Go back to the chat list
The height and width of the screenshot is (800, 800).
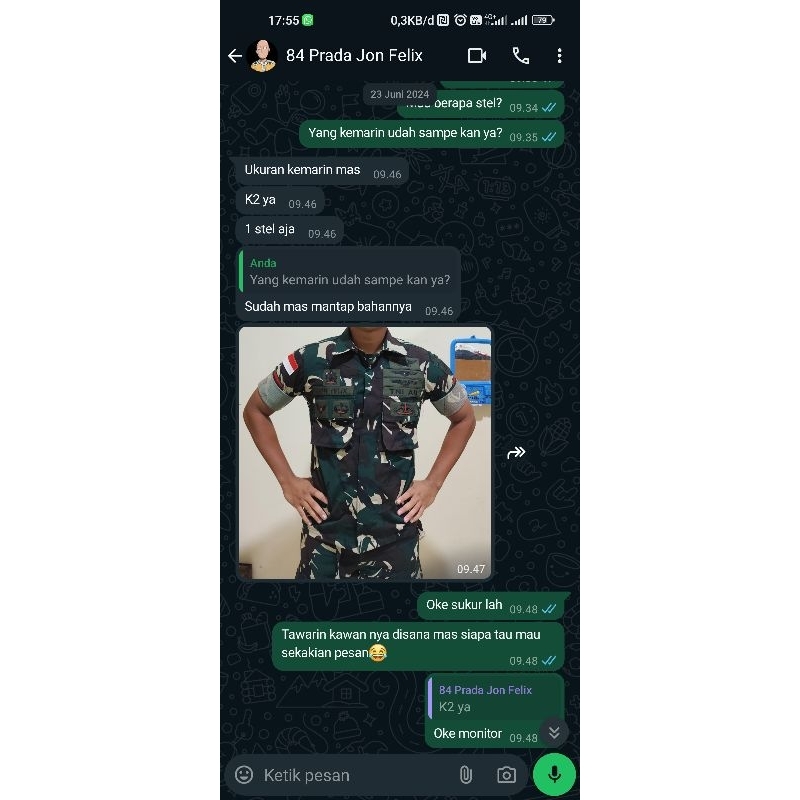click(x=235, y=56)
